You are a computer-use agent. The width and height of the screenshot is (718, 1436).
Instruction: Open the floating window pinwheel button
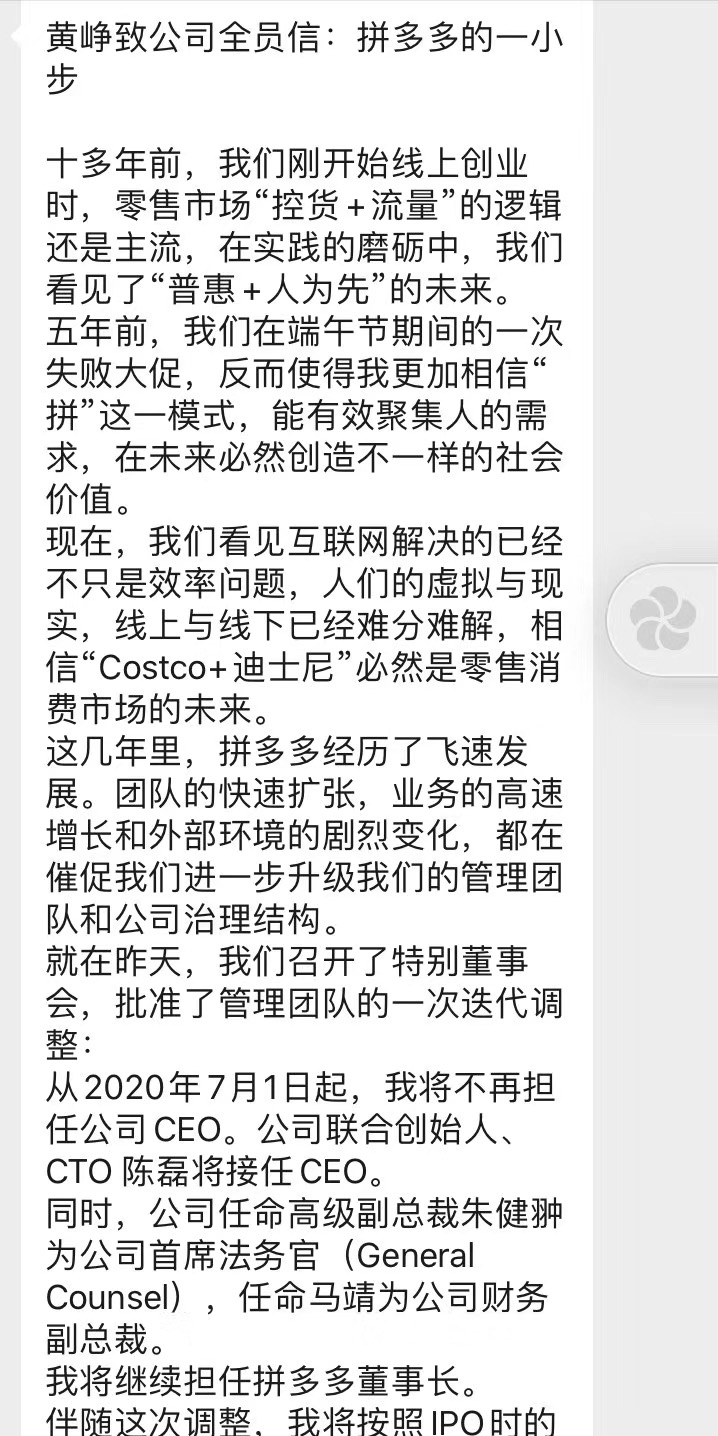pyautogui.click(x=663, y=620)
